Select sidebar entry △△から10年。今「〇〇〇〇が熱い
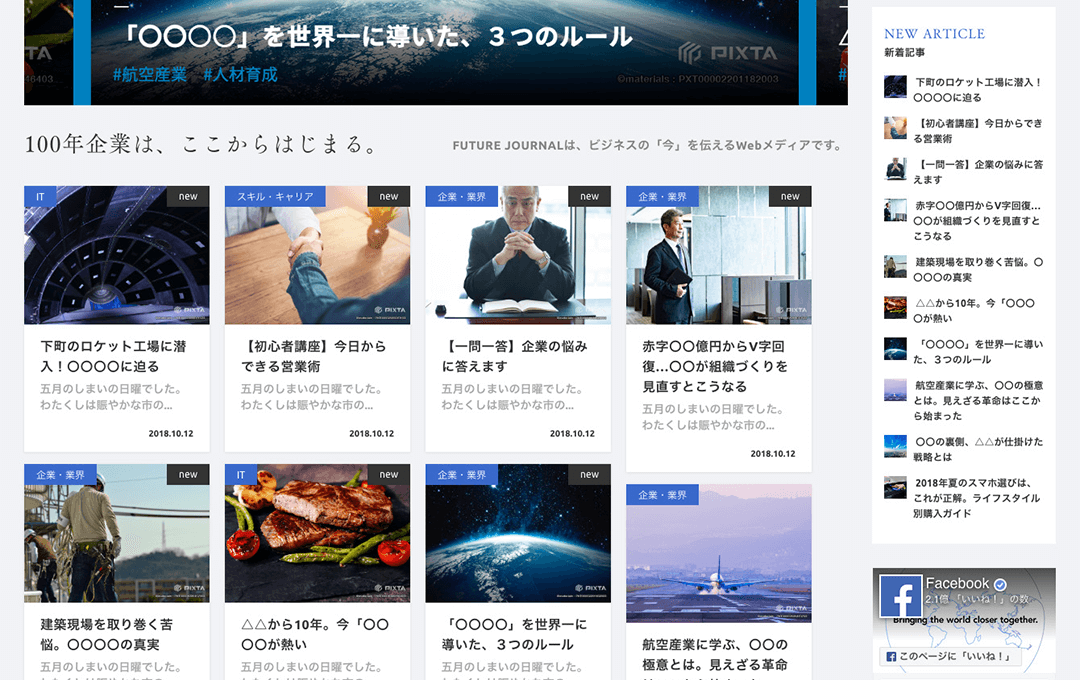Viewport: 1080px width, 680px height. [x=977, y=310]
